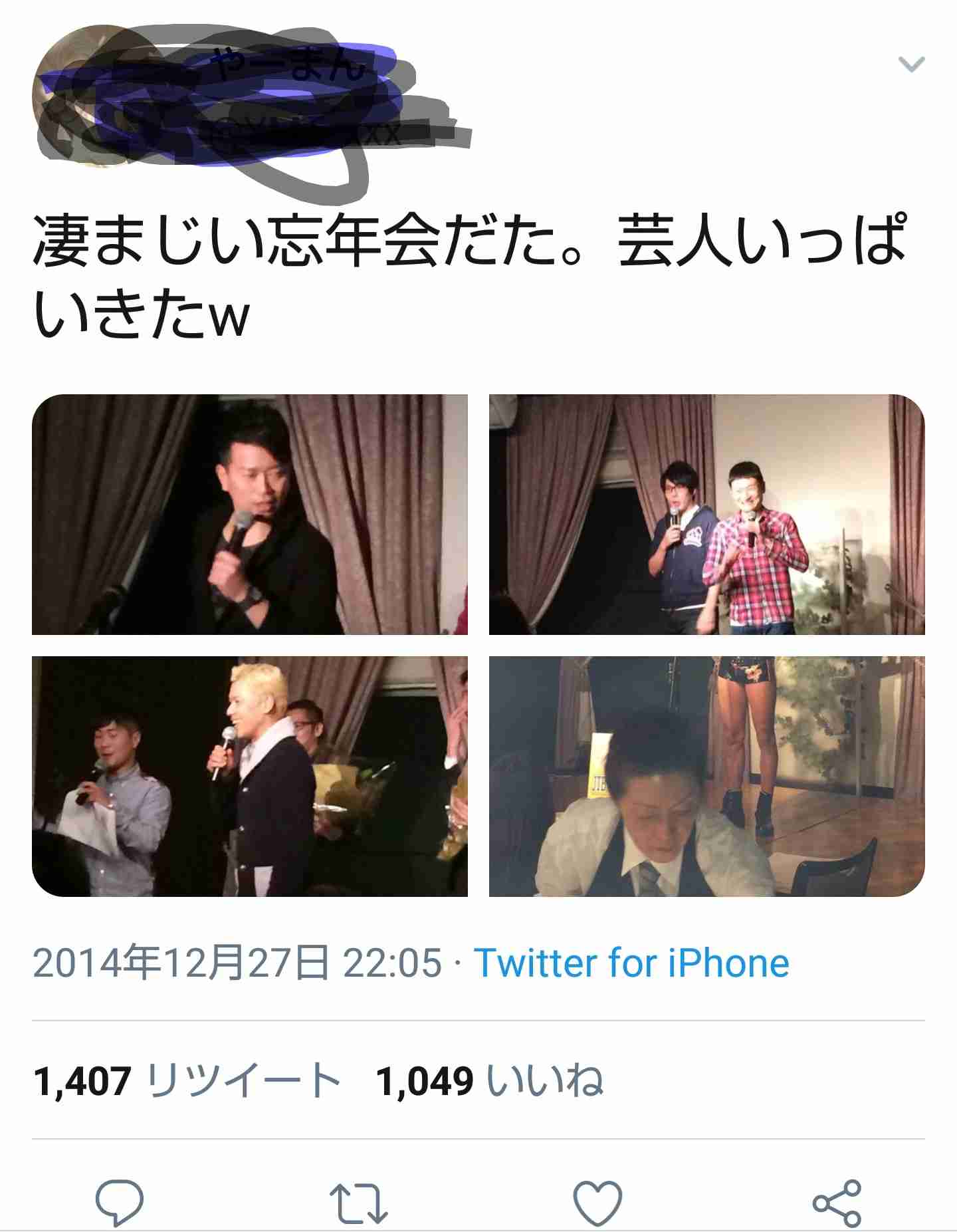Open photo with blond man speaking

click(250, 776)
